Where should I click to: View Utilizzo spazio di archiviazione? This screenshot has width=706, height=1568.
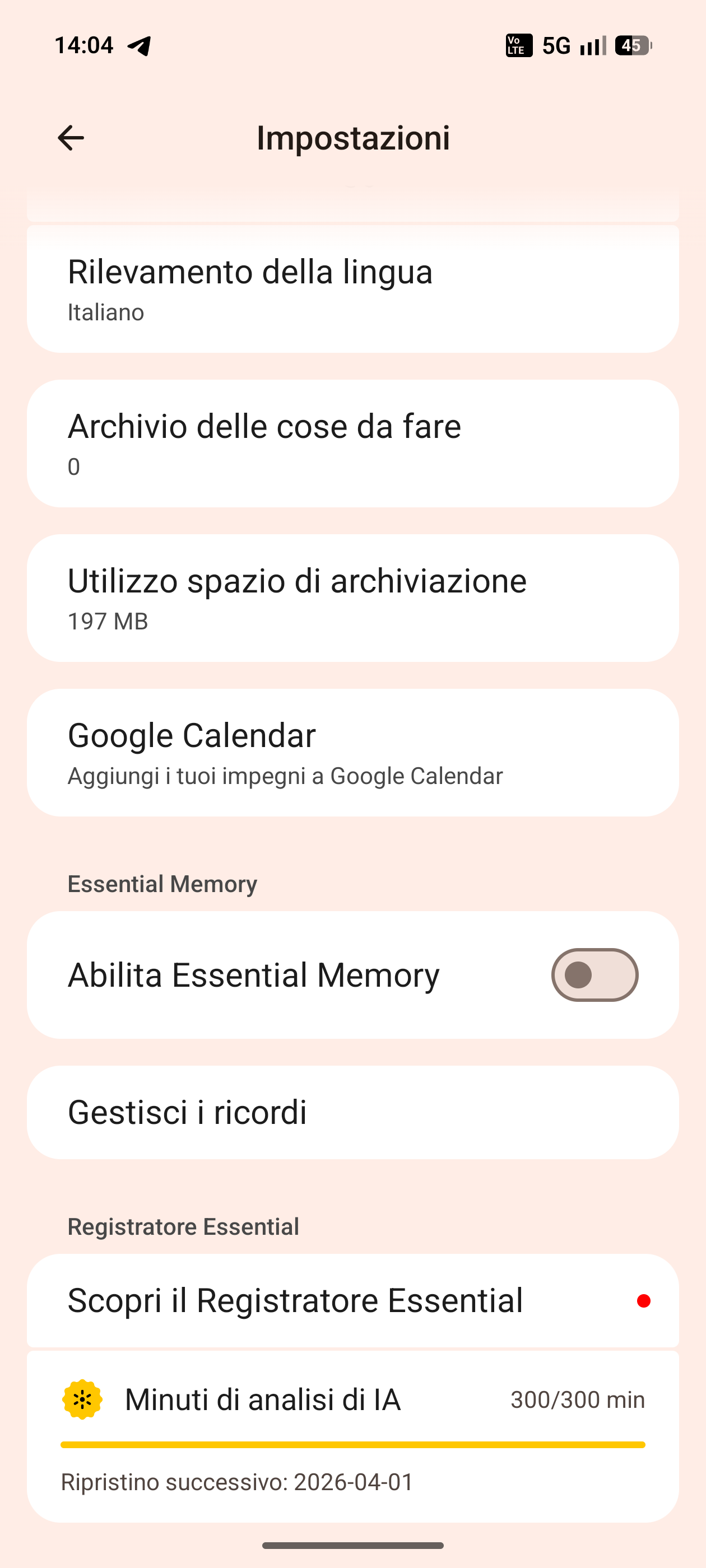(x=352, y=598)
